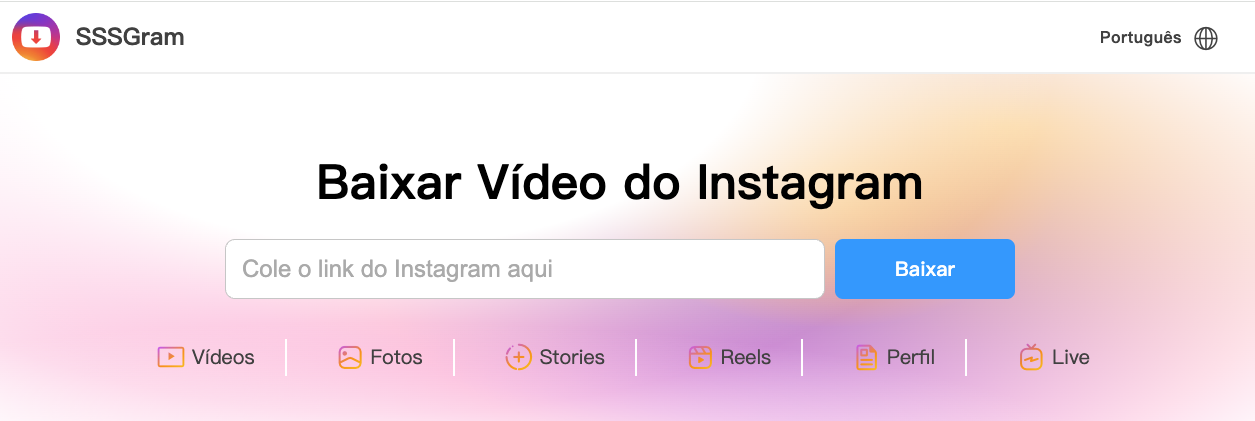
Task: Choose the Perfil tab
Action: (x=895, y=357)
